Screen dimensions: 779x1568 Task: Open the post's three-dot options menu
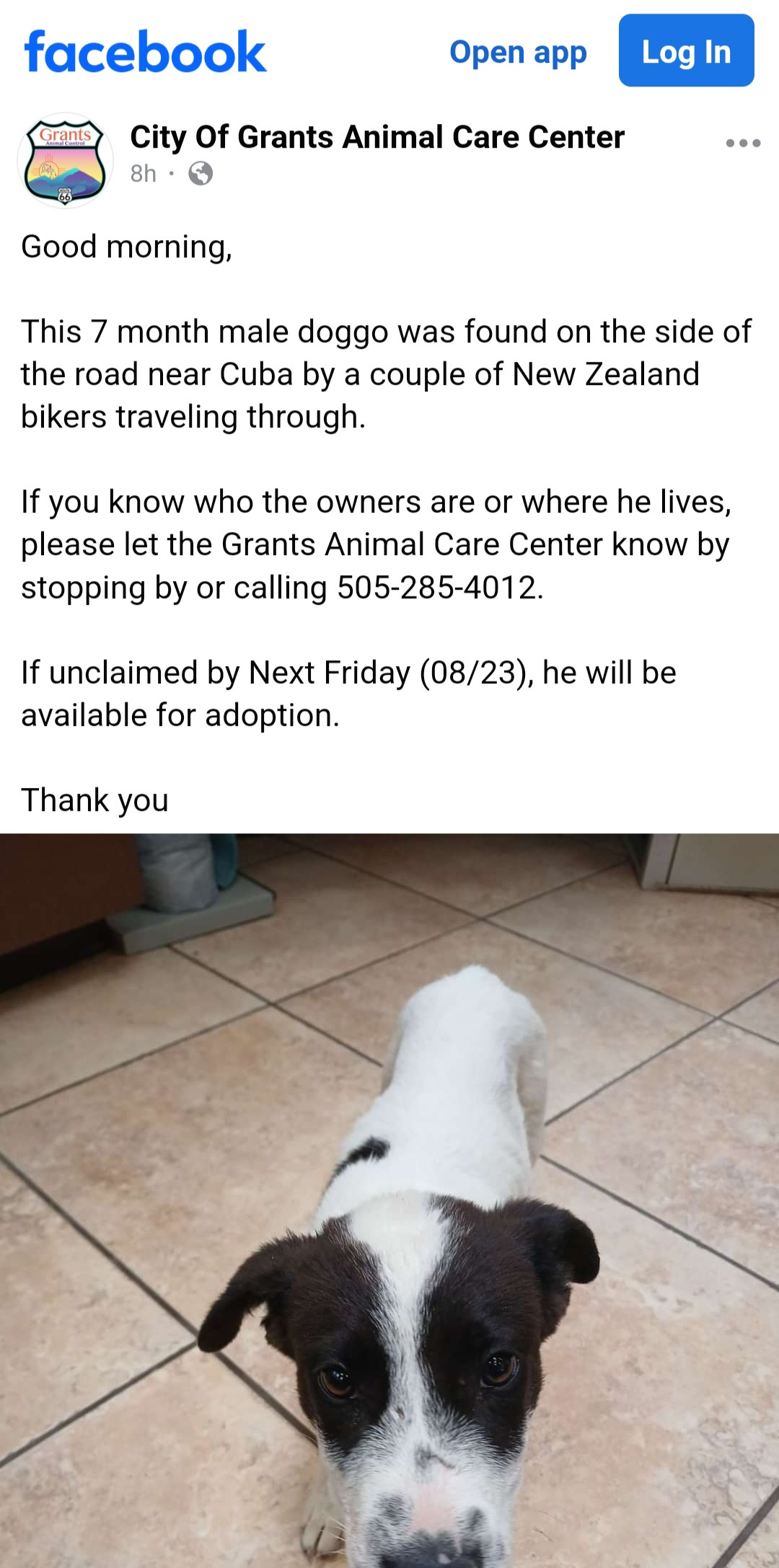click(743, 143)
